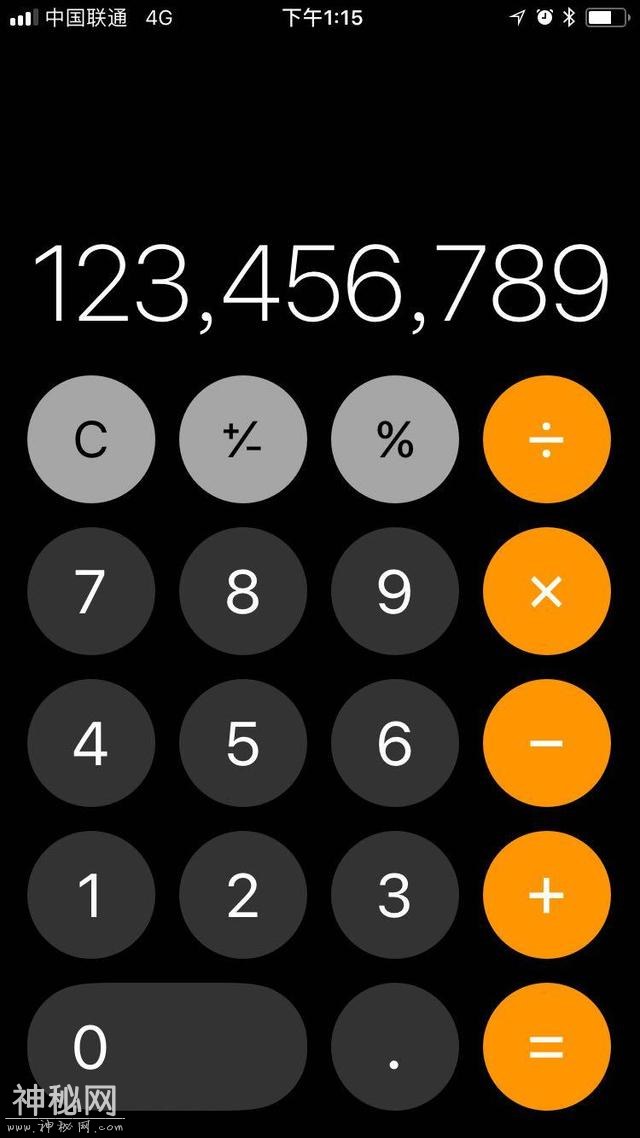
Task: Choose the minus operator
Action: 546,743
